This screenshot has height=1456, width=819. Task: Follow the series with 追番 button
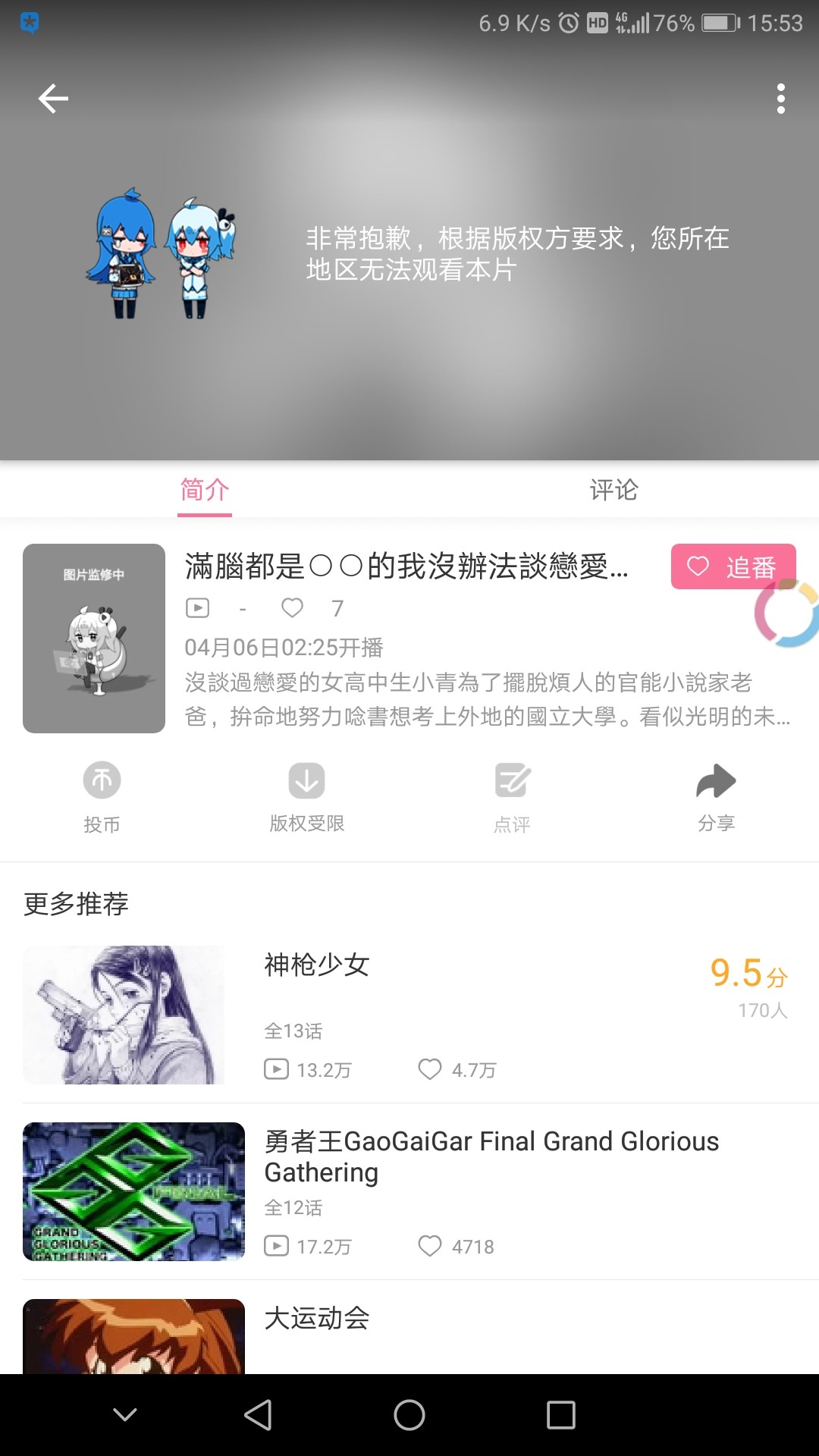point(733,566)
